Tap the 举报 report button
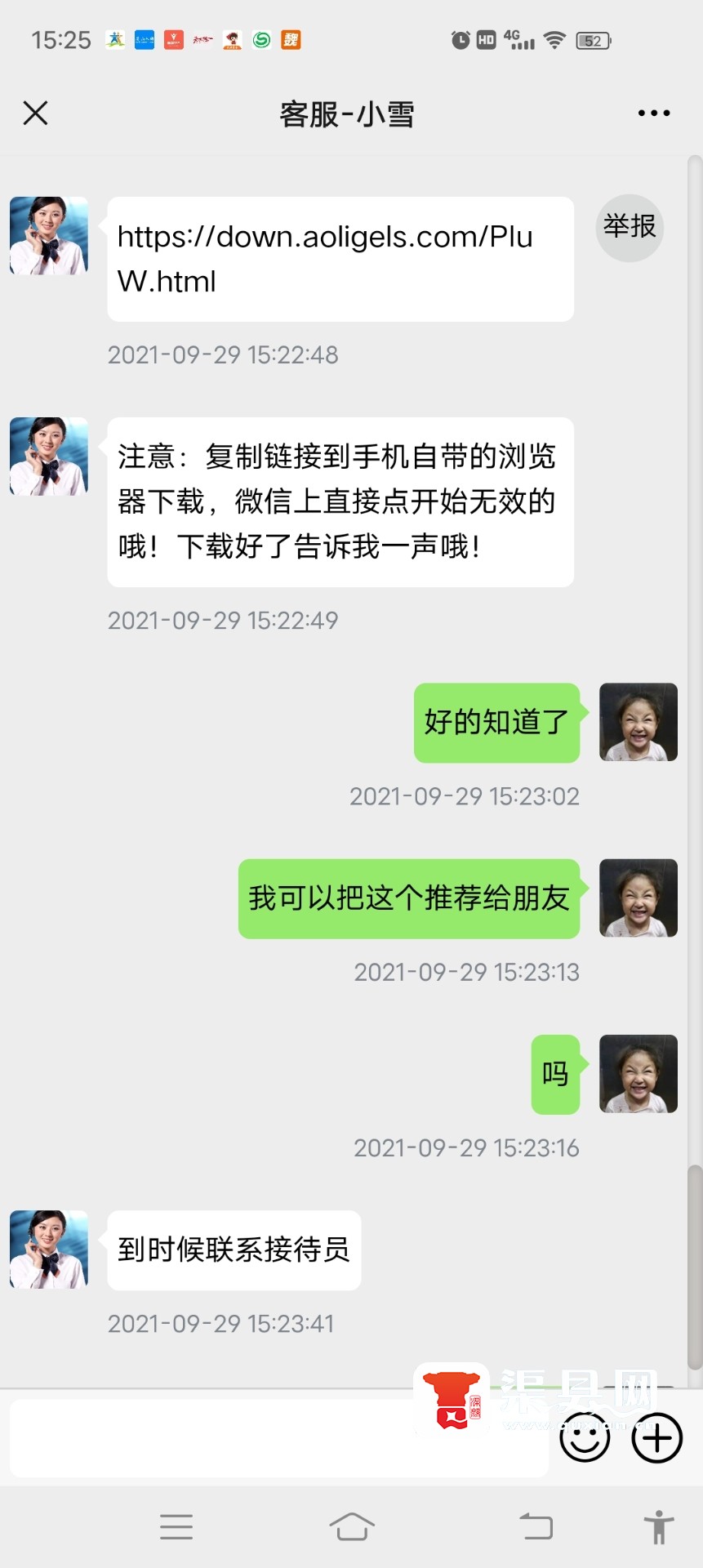 point(630,227)
